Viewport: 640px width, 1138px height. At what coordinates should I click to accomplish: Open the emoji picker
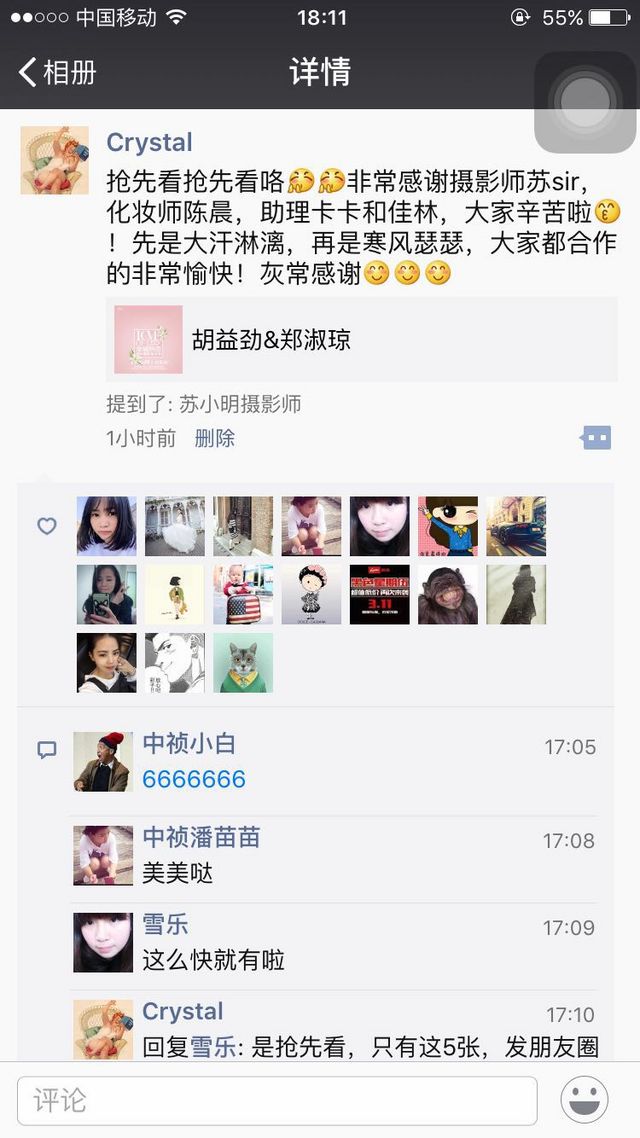584,1100
